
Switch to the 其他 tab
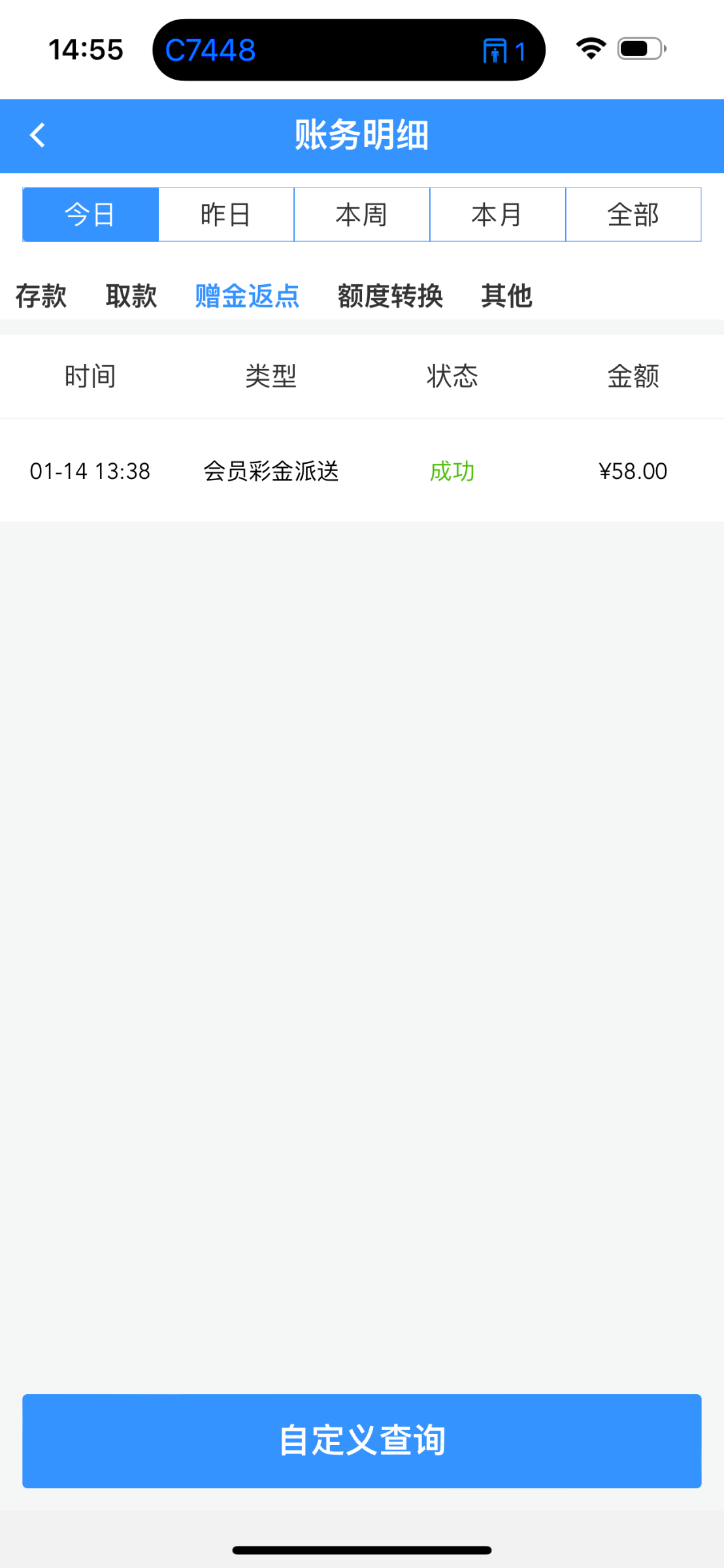pos(506,296)
